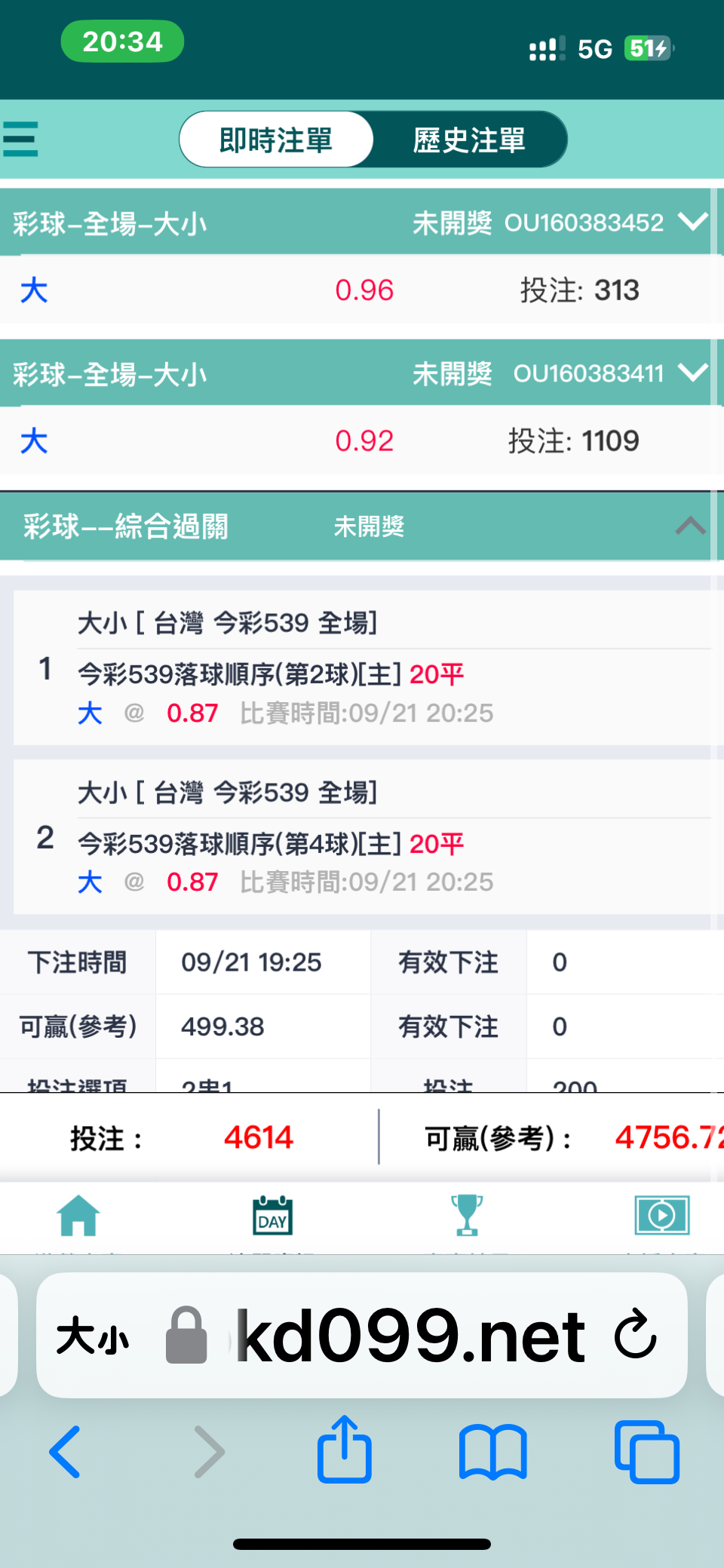Viewport: 724px width, 1568px height.
Task: Switch to the 歷史注單 tab
Action: 469,140
